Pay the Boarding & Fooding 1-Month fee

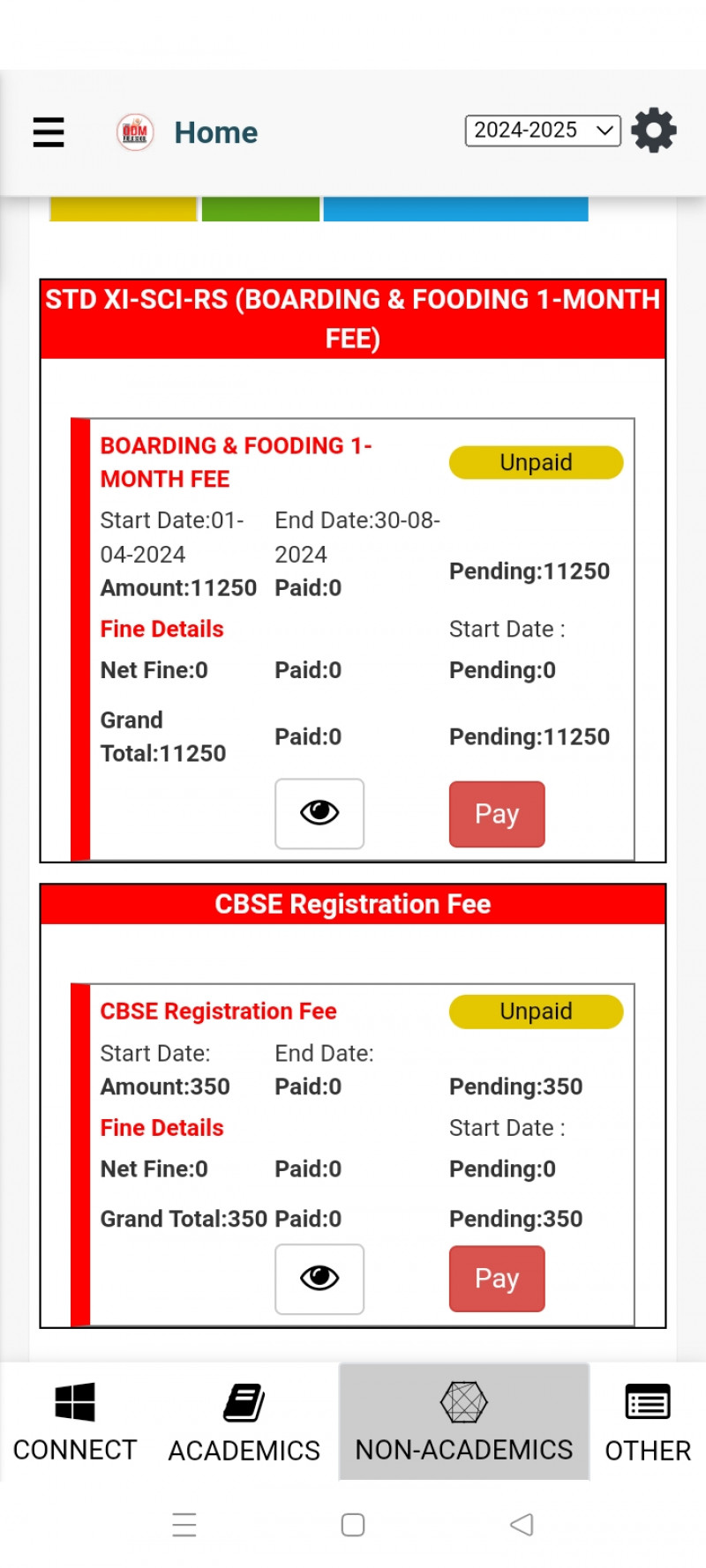(x=497, y=814)
